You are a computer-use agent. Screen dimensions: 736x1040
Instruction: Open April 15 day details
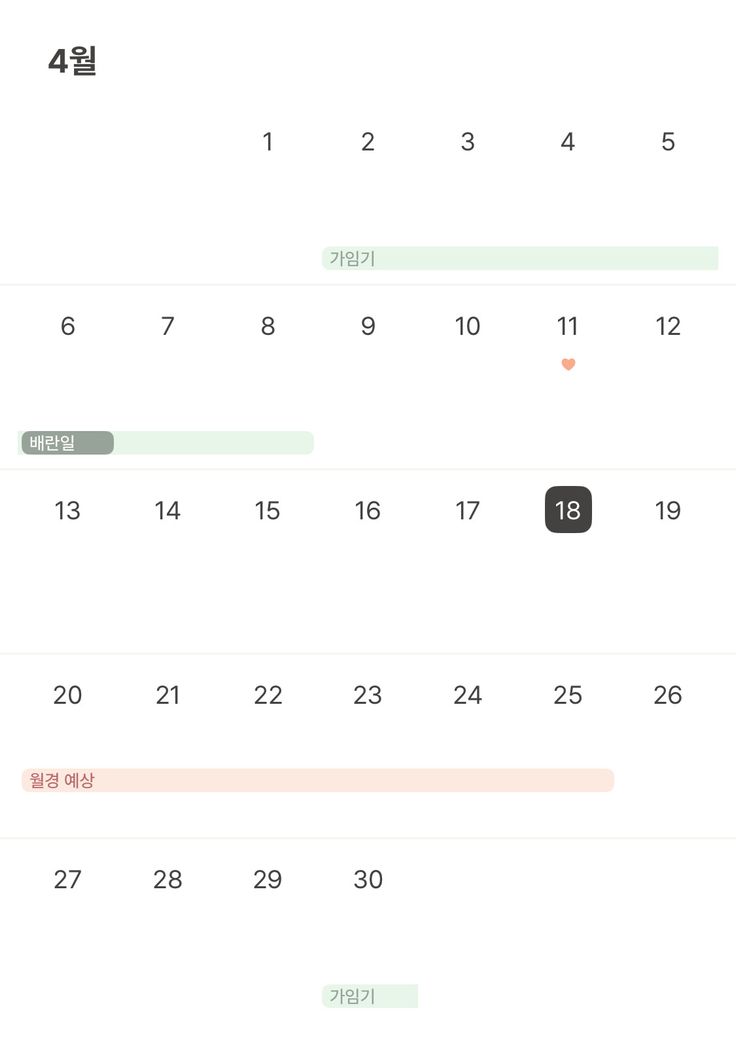(267, 511)
